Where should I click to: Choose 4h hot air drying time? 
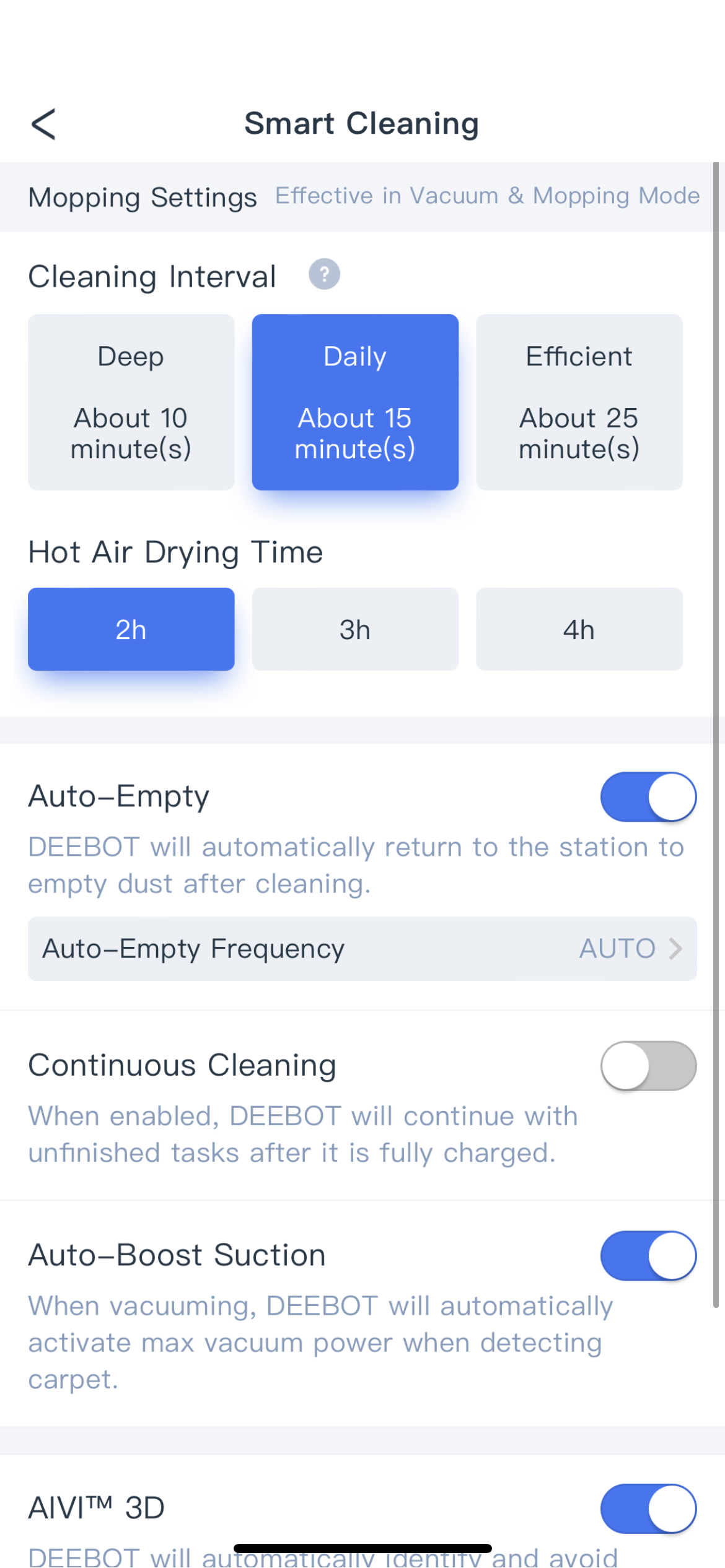pos(579,629)
